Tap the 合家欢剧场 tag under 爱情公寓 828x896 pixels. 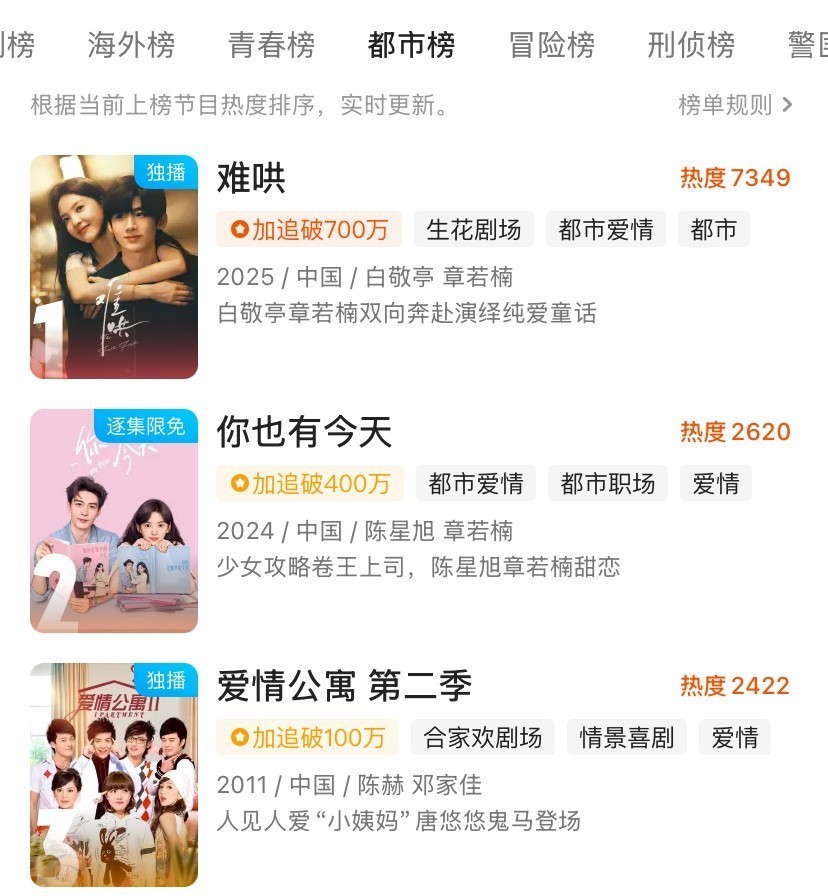[x=483, y=738]
